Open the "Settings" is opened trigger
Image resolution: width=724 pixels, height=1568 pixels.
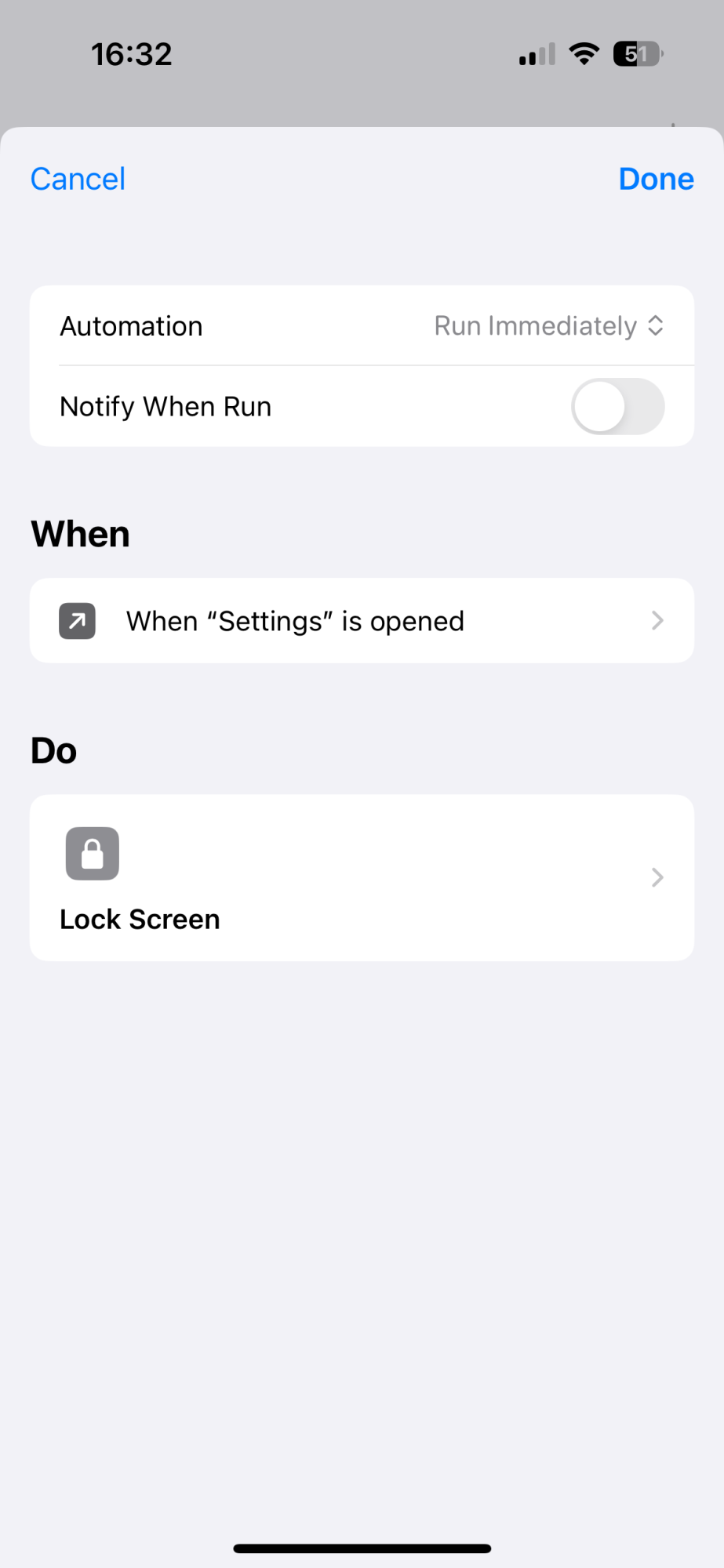[x=362, y=621]
